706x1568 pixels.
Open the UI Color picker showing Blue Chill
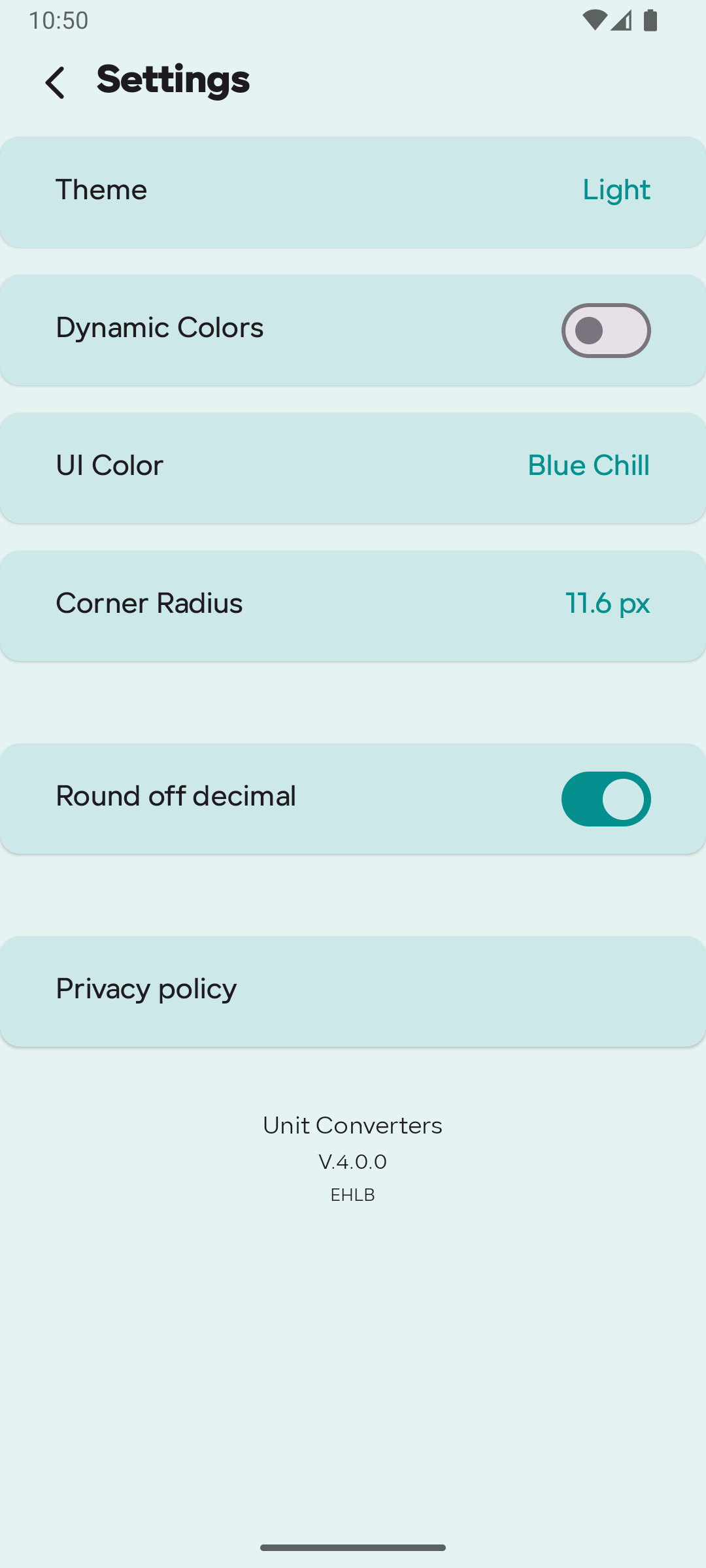click(x=353, y=466)
